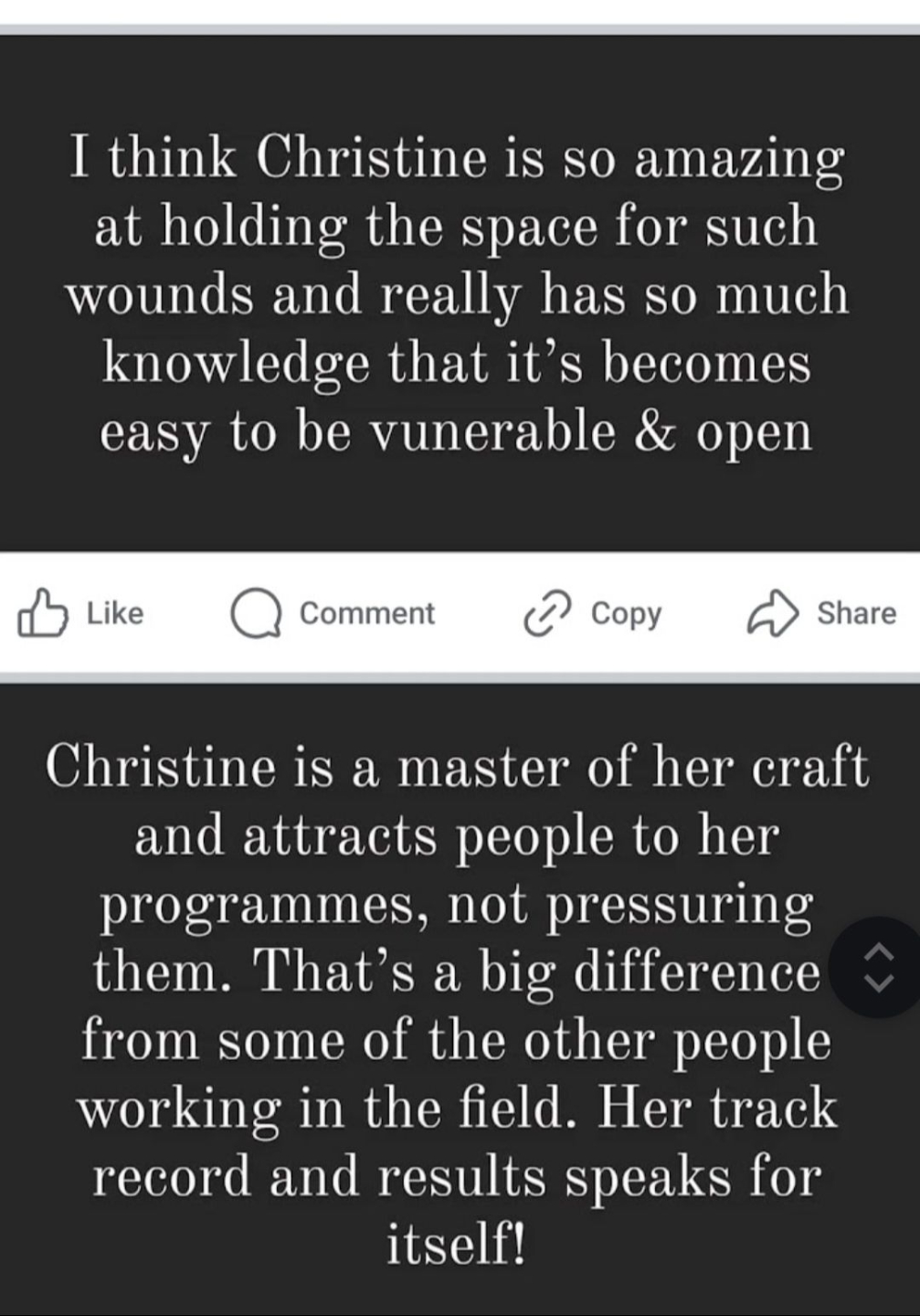This screenshot has height=1316, width=920.
Task: Comment on the post about holding space
Action: [x=333, y=613]
